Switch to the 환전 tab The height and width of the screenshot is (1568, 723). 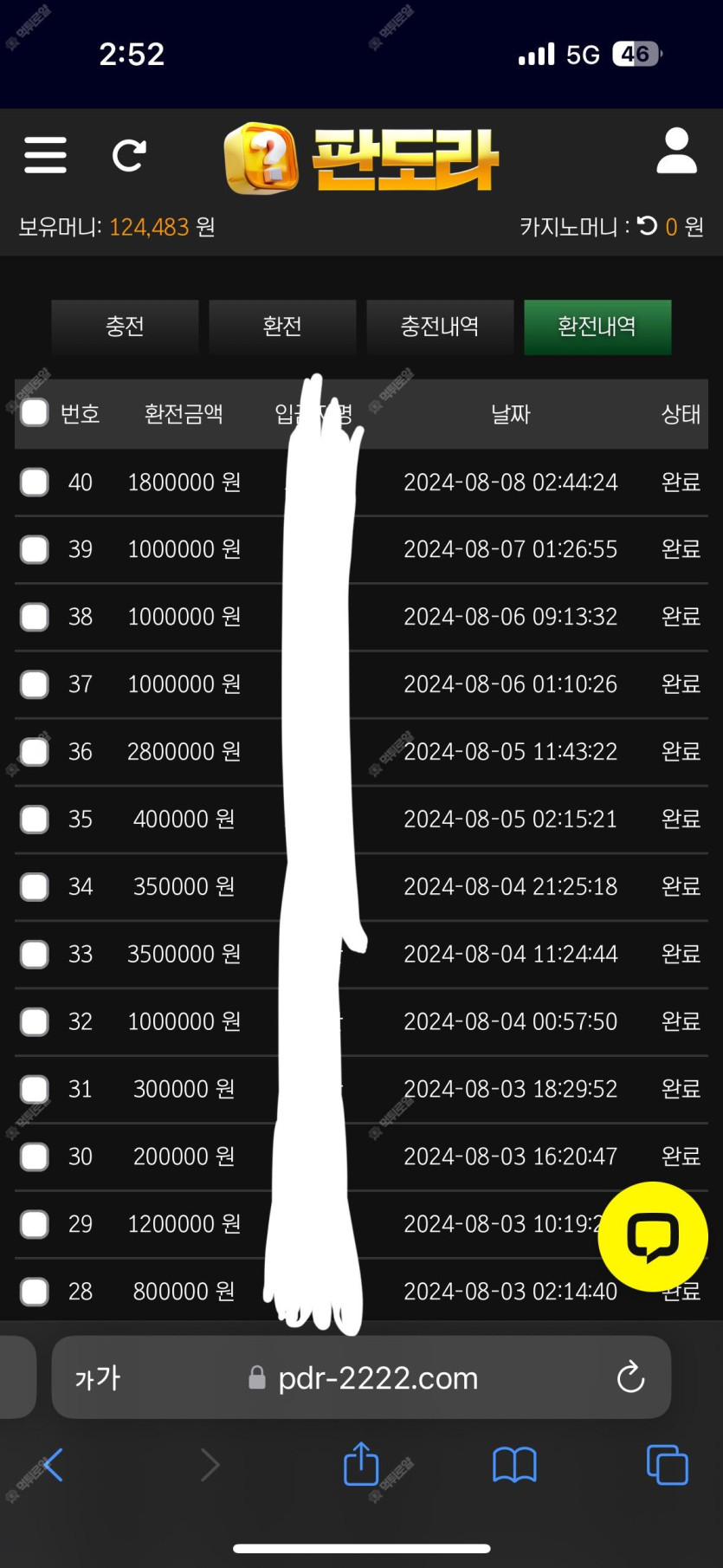pyautogui.click(x=282, y=327)
